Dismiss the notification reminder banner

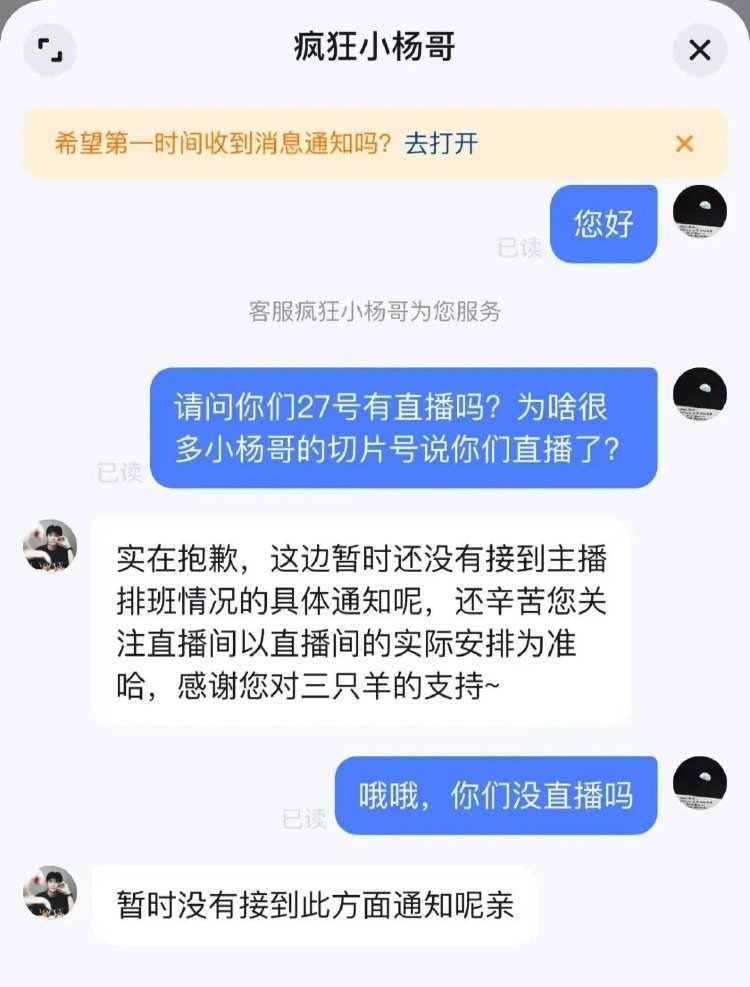click(684, 143)
